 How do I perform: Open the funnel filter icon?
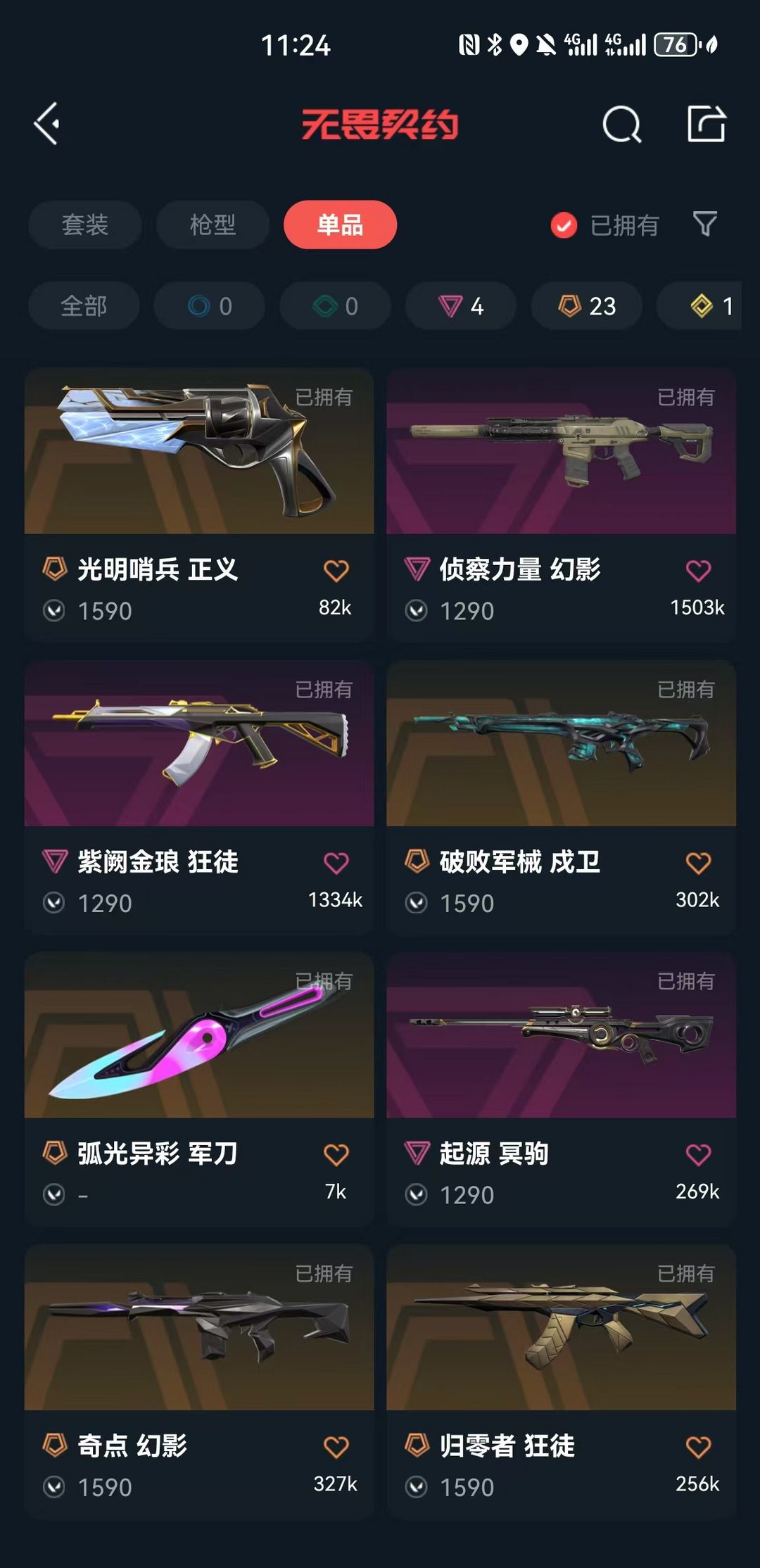click(x=704, y=225)
